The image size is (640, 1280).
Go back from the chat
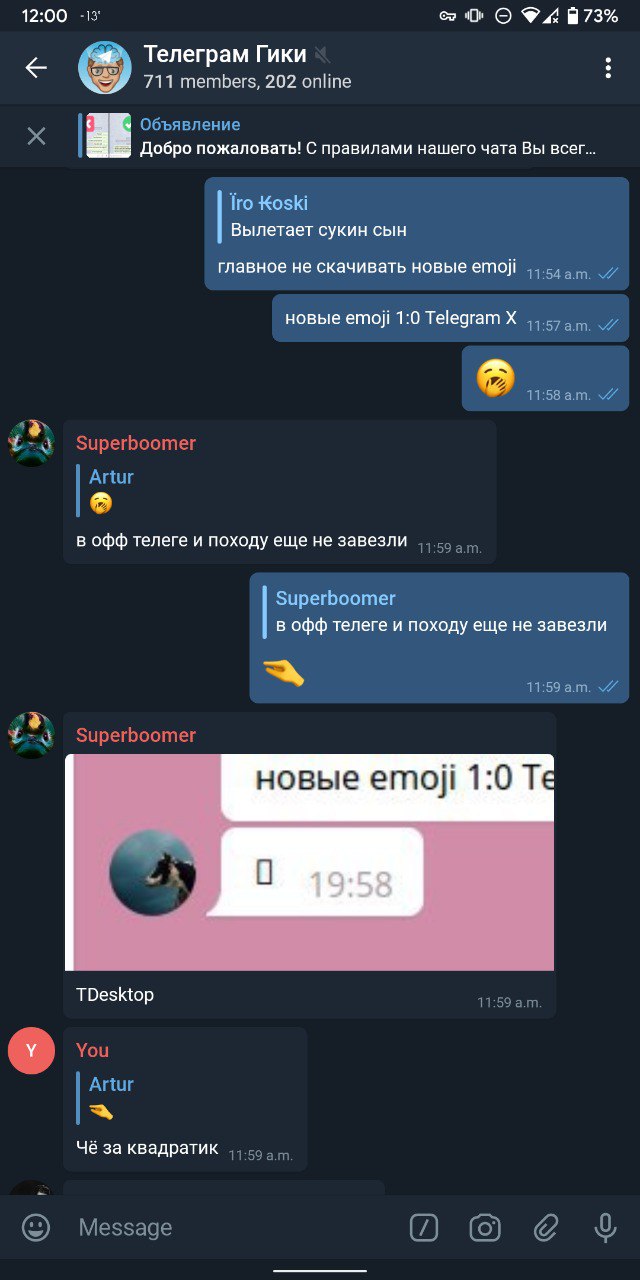tap(36, 68)
